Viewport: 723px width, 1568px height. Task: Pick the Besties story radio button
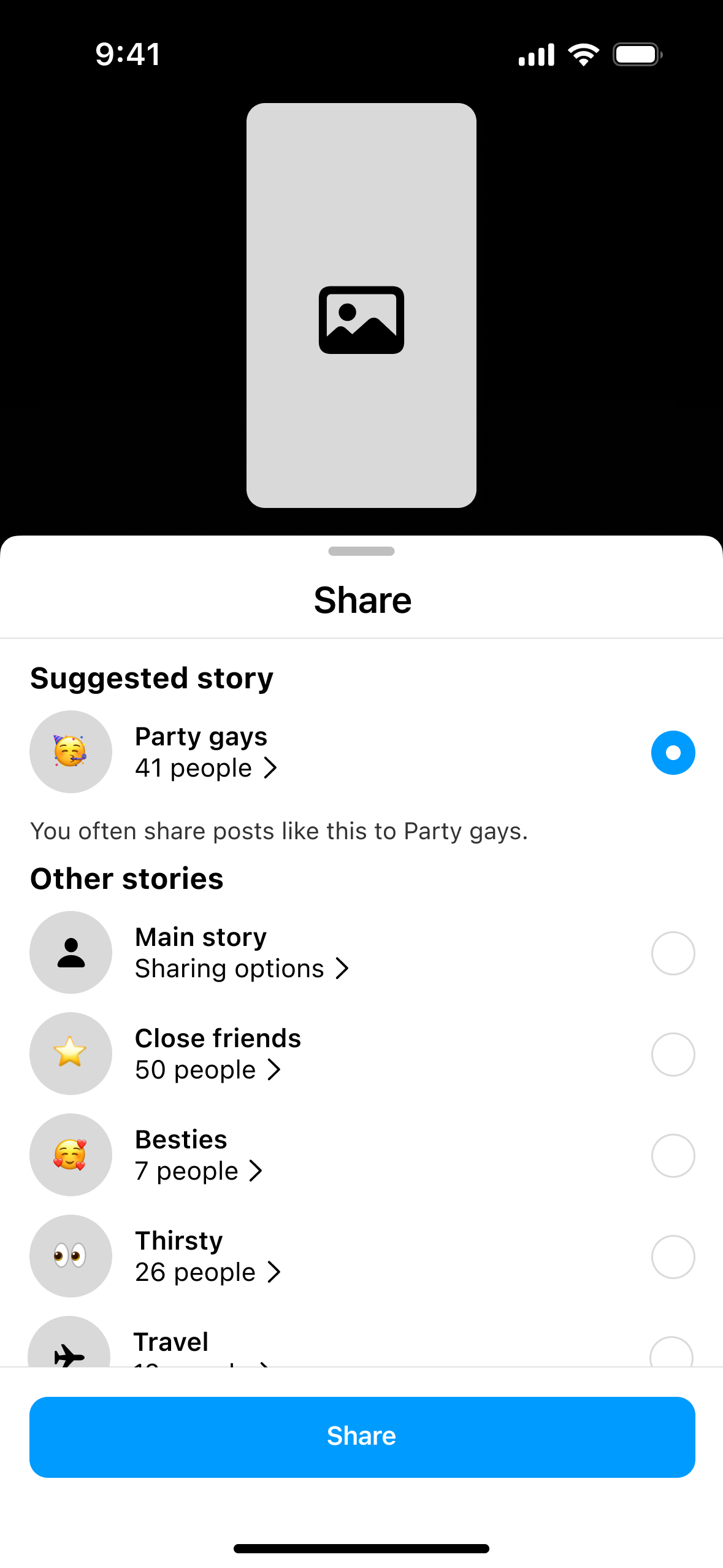673,1155
